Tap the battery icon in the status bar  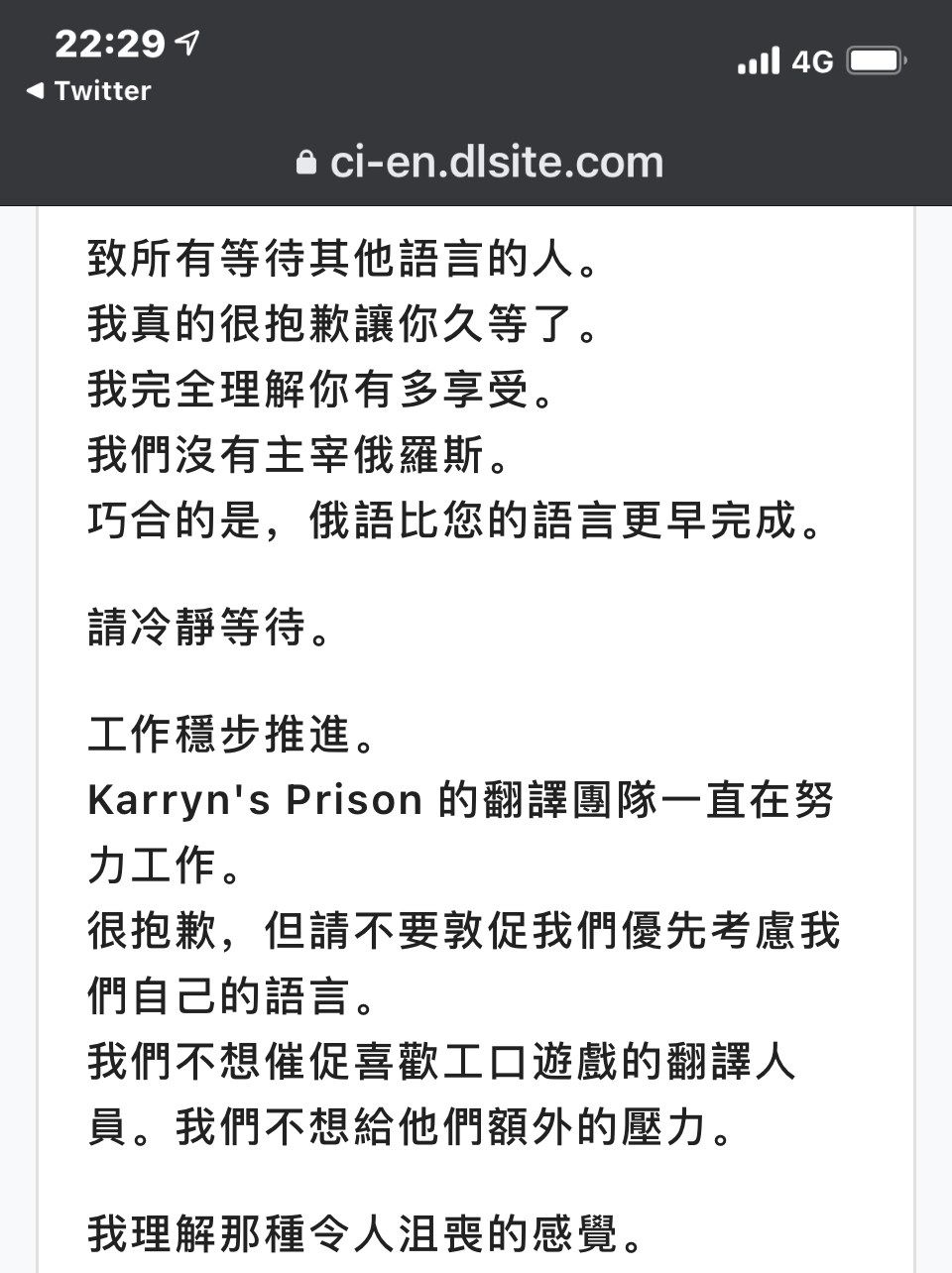[874, 60]
